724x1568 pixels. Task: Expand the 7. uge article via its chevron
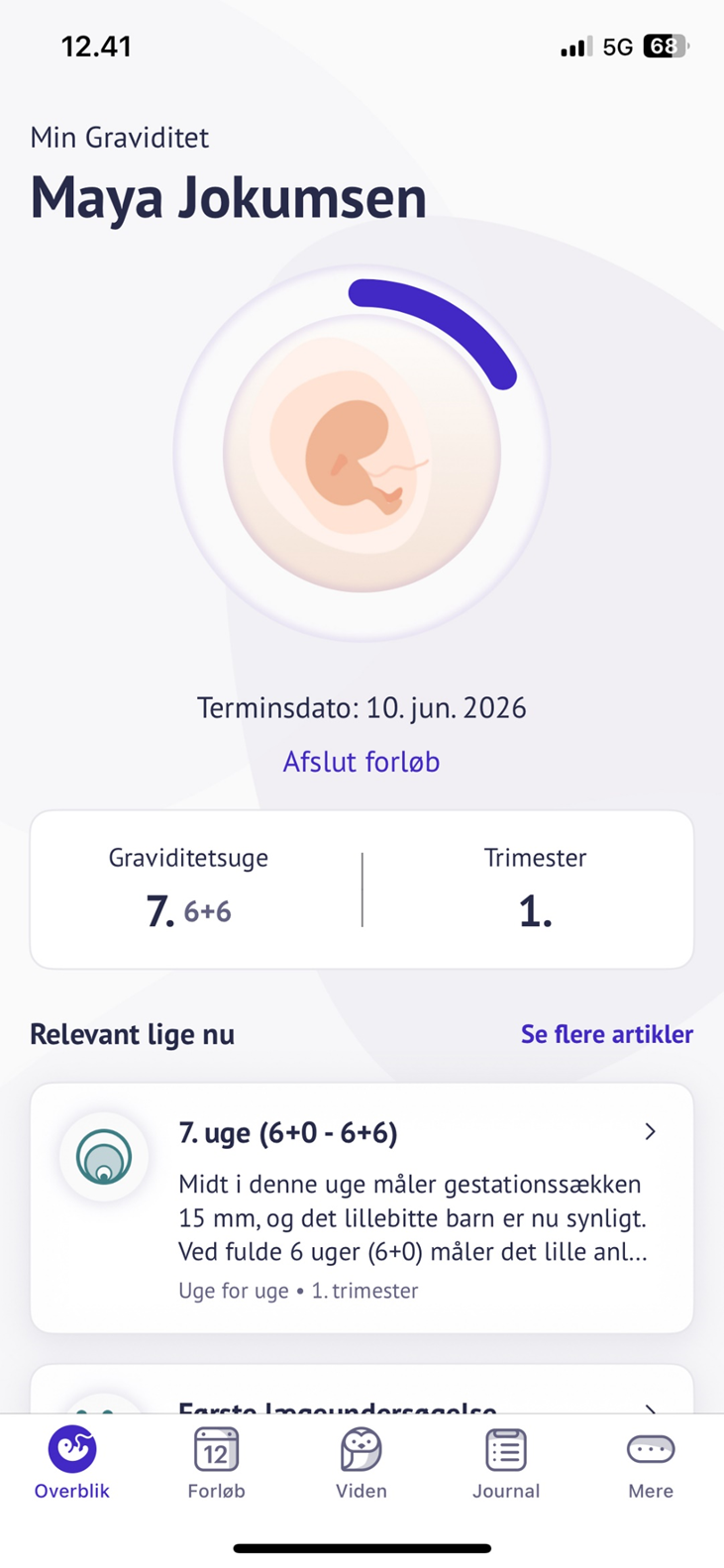click(650, 1131)
